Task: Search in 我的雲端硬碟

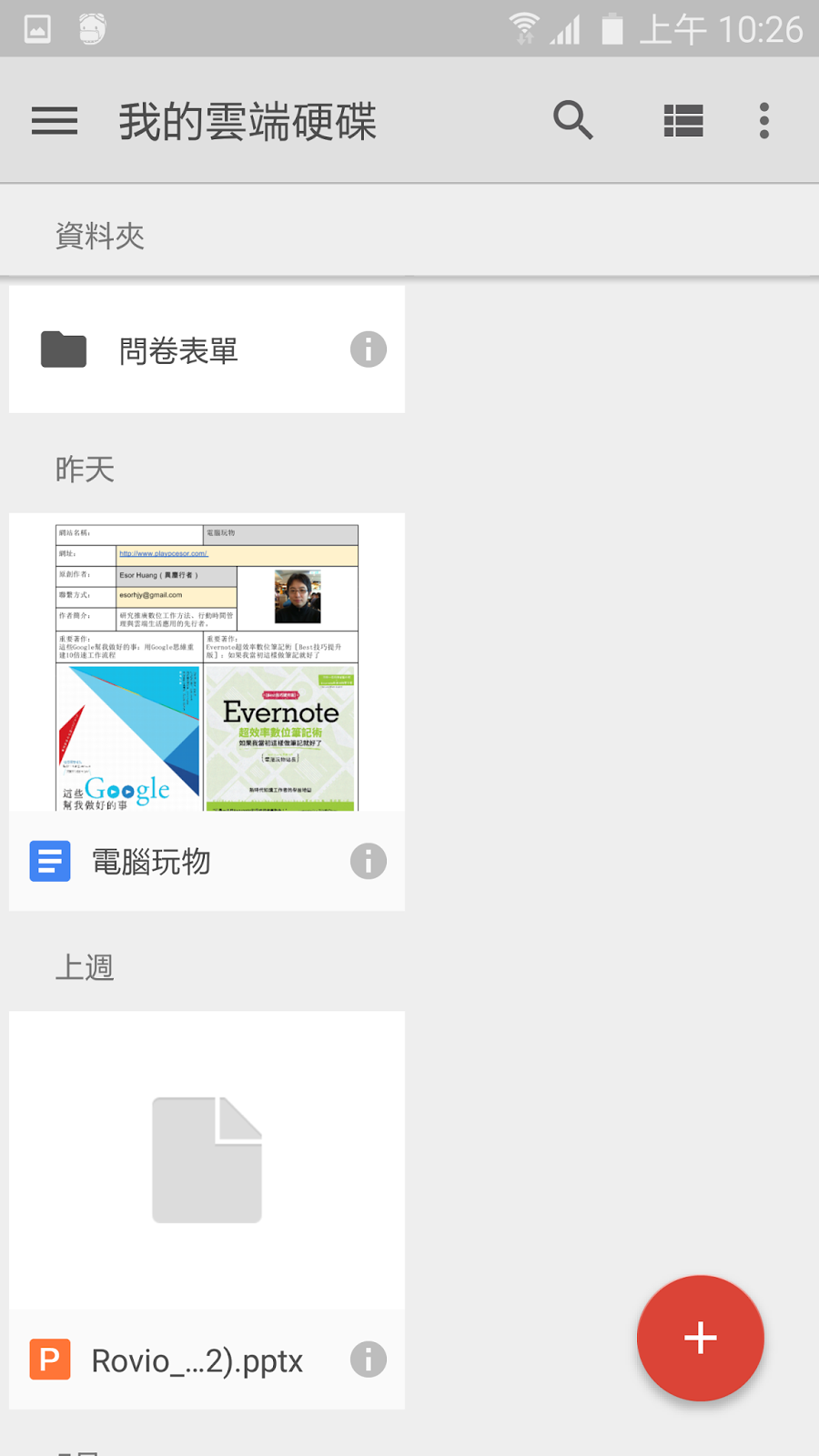Action: (x=573, y=120)
